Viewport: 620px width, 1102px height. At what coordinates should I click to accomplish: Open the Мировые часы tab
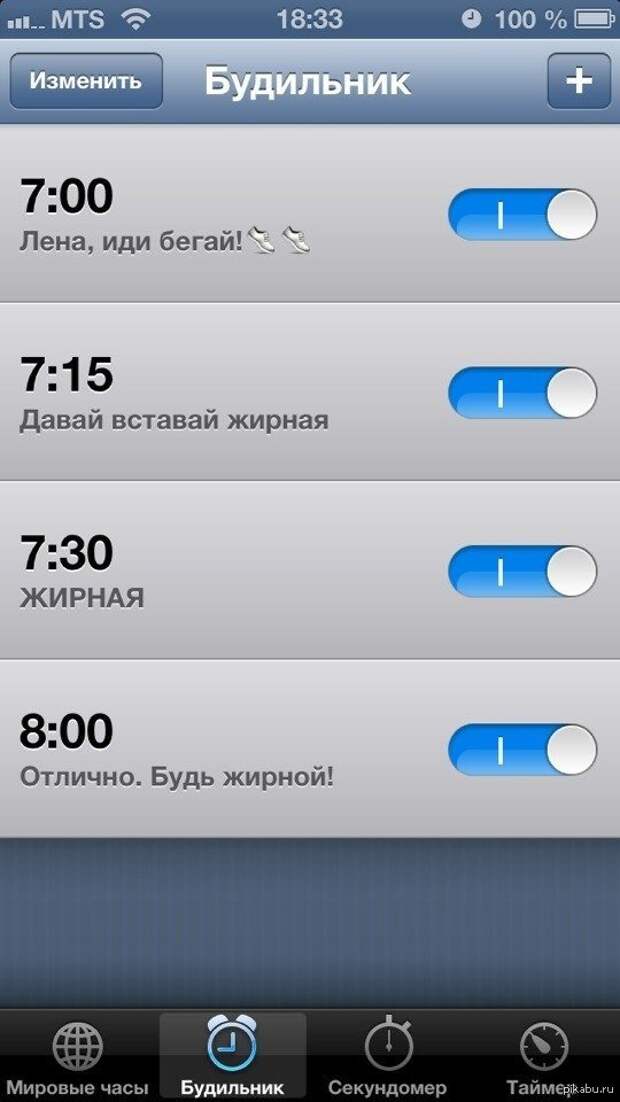point(77,1056)
